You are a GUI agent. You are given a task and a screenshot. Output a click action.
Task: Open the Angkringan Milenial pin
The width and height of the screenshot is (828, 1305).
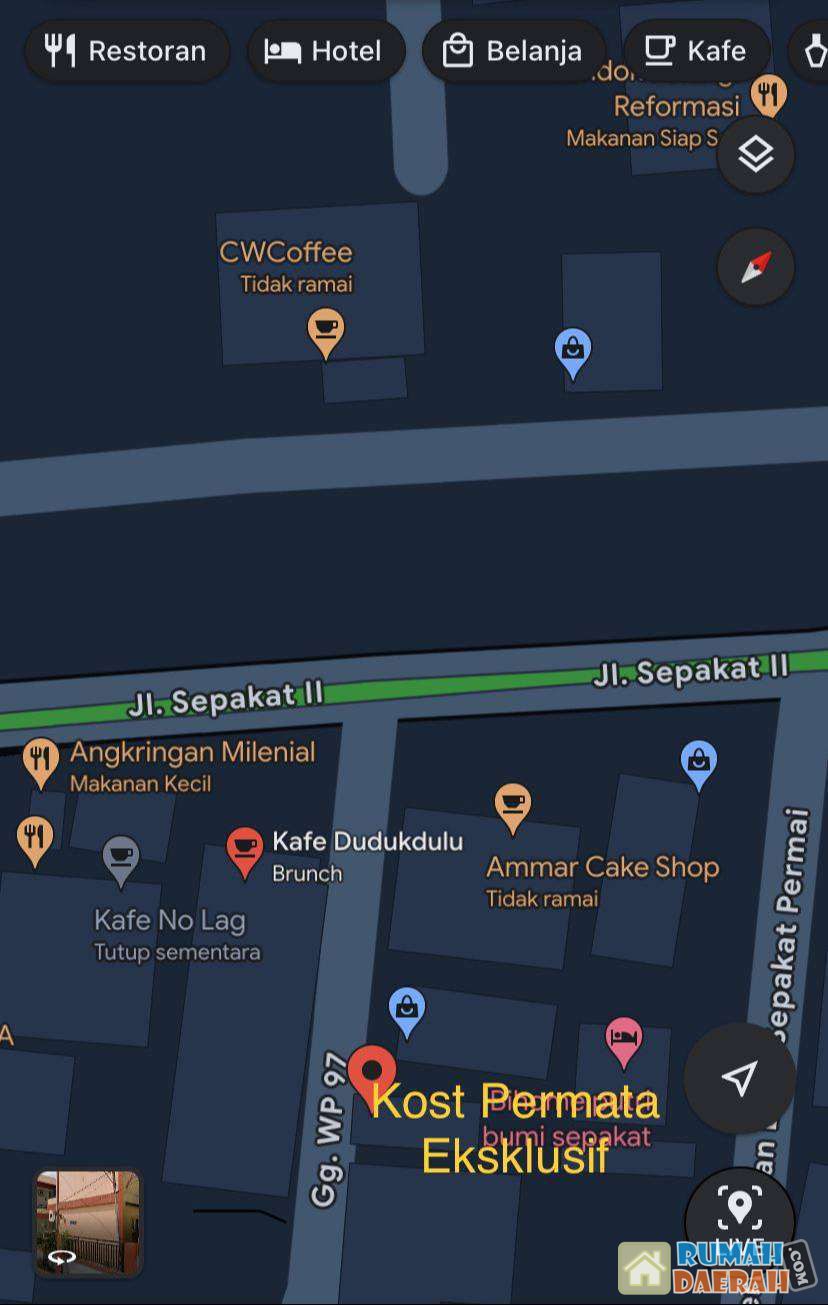point(40,761)
